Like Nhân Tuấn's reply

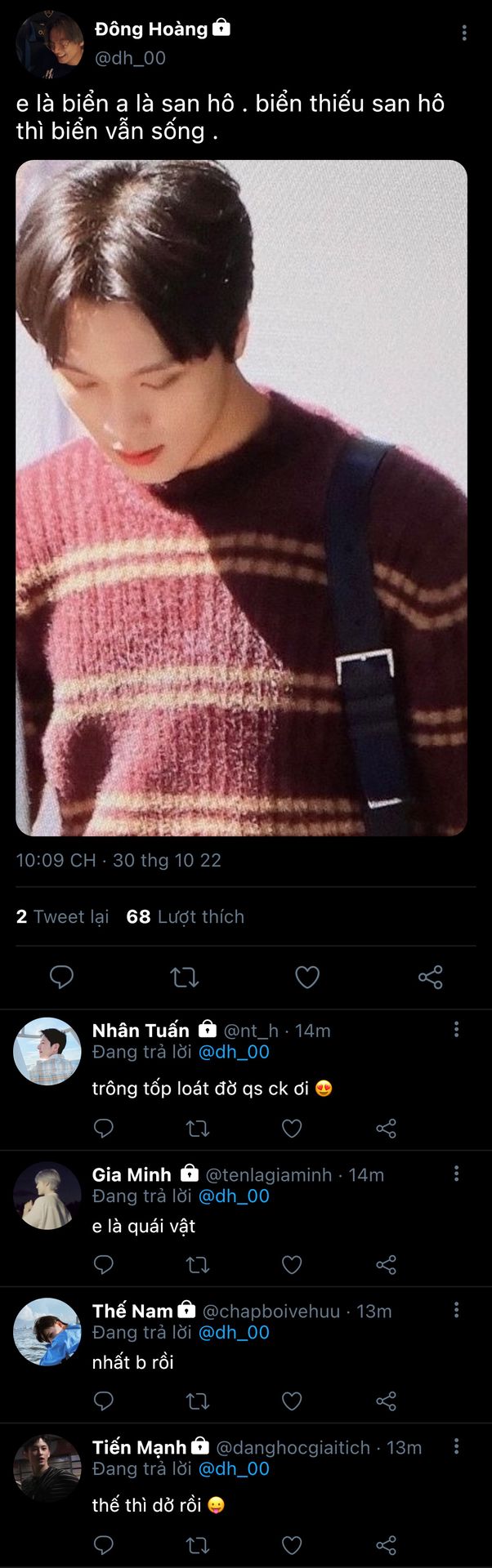[292, 1129]
